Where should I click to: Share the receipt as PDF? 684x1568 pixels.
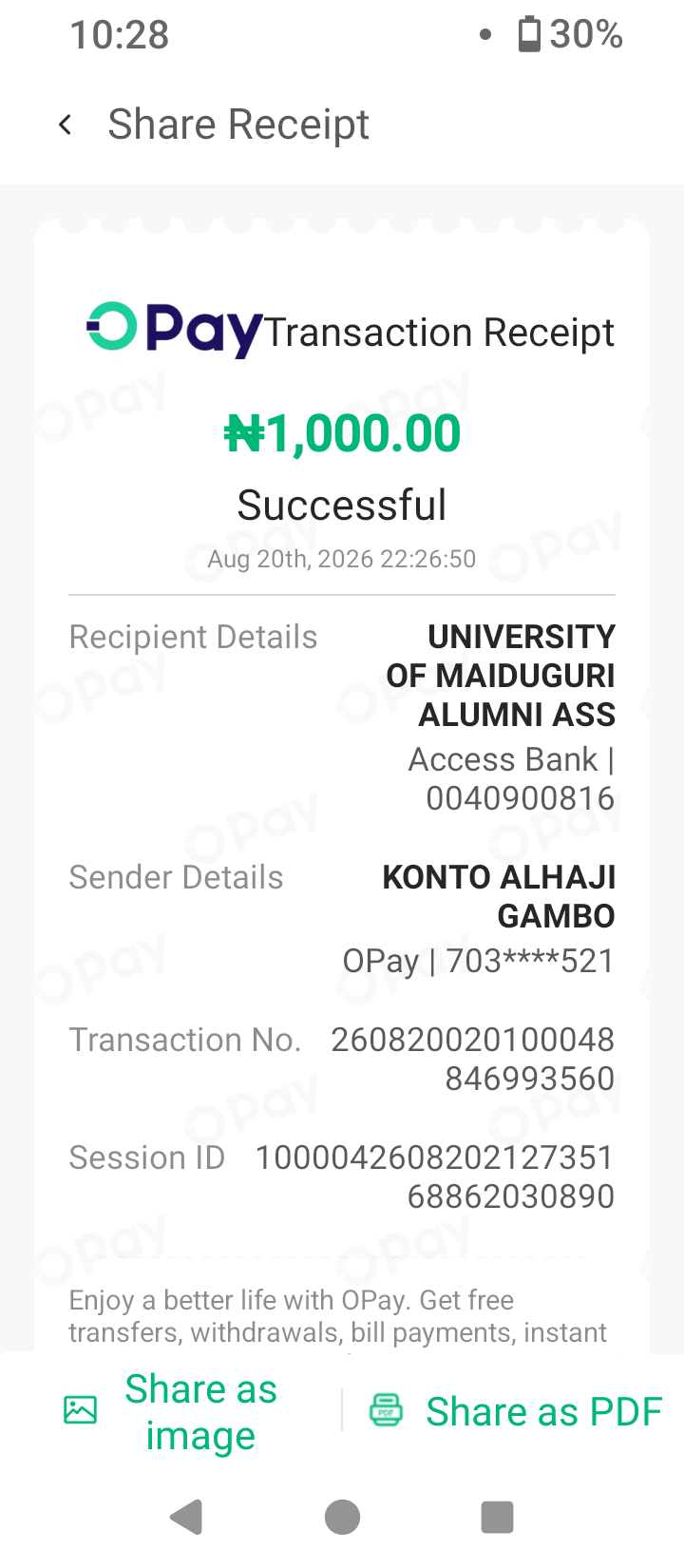tap(514, 1411)
